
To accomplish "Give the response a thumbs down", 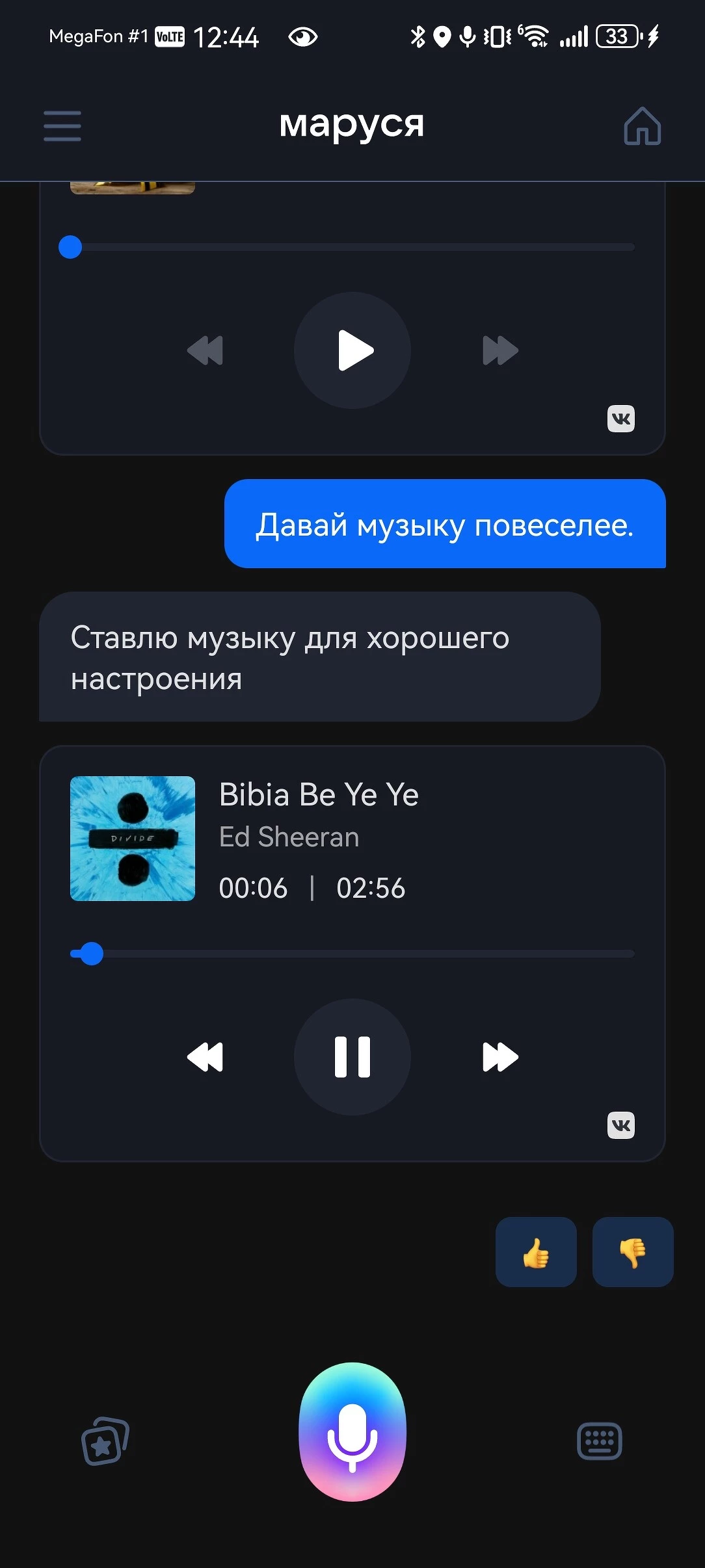I will pyautogui.click(x=632, y=1252).
